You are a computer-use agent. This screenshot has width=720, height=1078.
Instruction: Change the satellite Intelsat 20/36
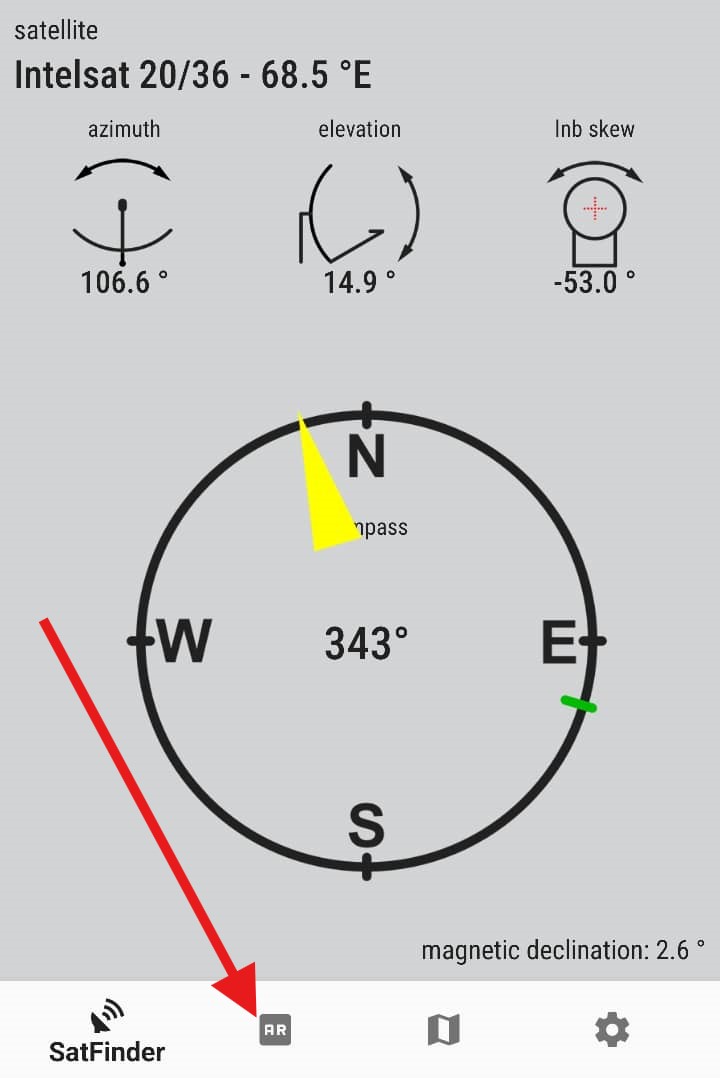[x=192, y=76]
